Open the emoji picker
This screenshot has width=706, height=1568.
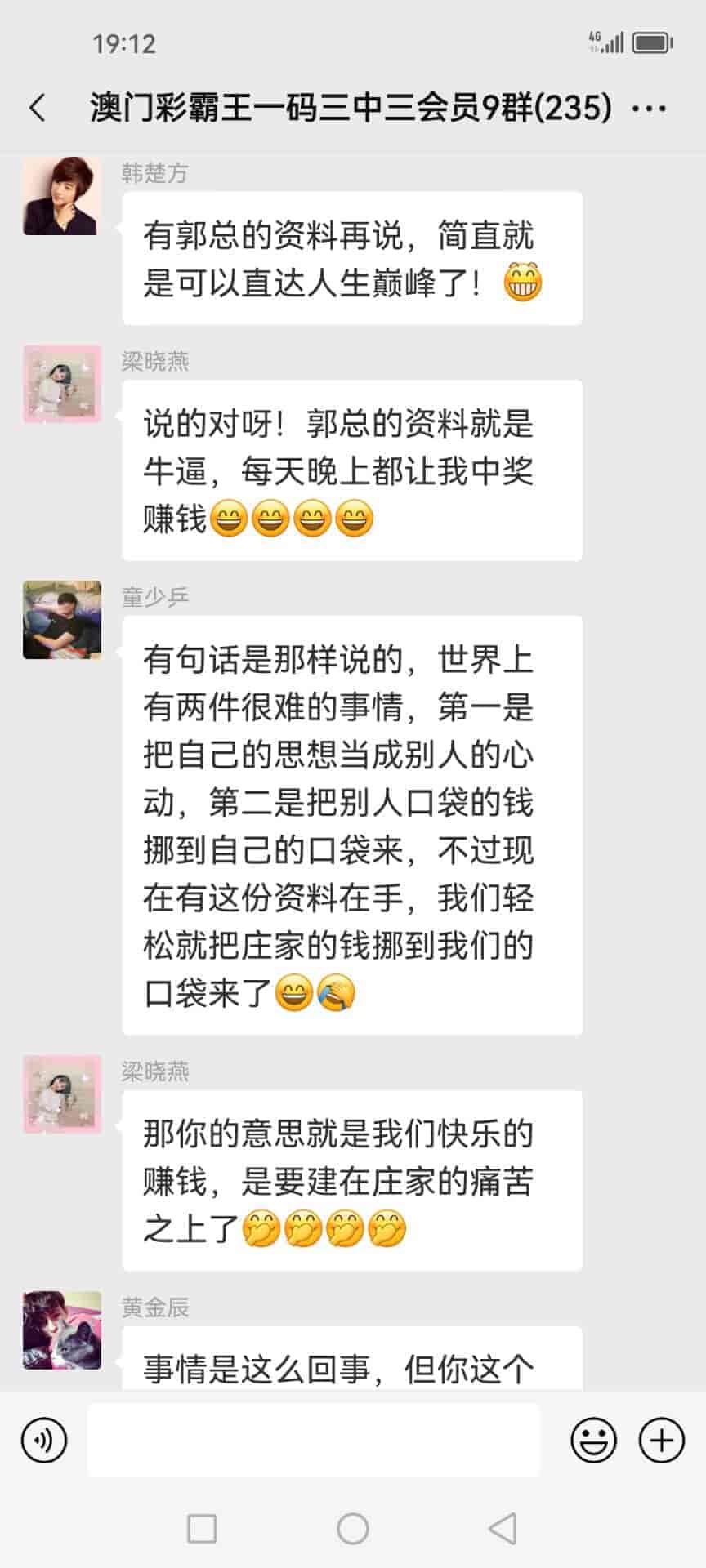point(593,1440)
